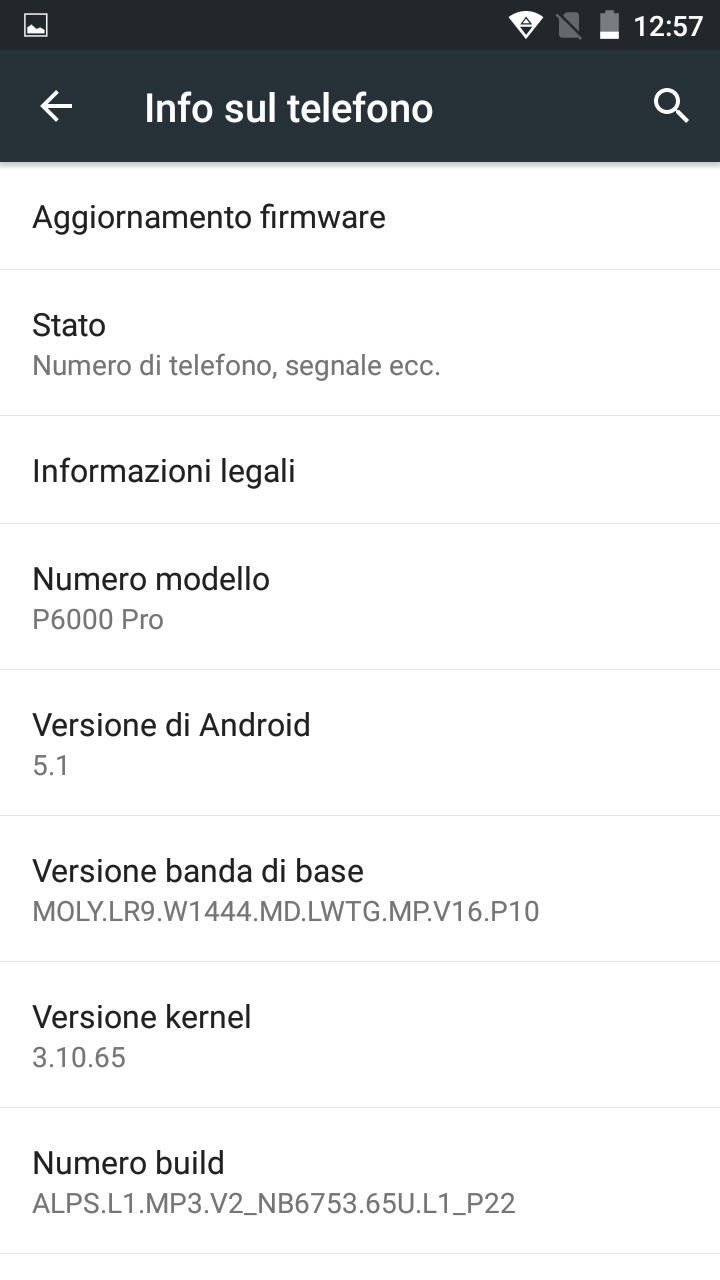Tap the Versione kernel row
The width and height of the screenshot is (720, 1280).
360,1035
